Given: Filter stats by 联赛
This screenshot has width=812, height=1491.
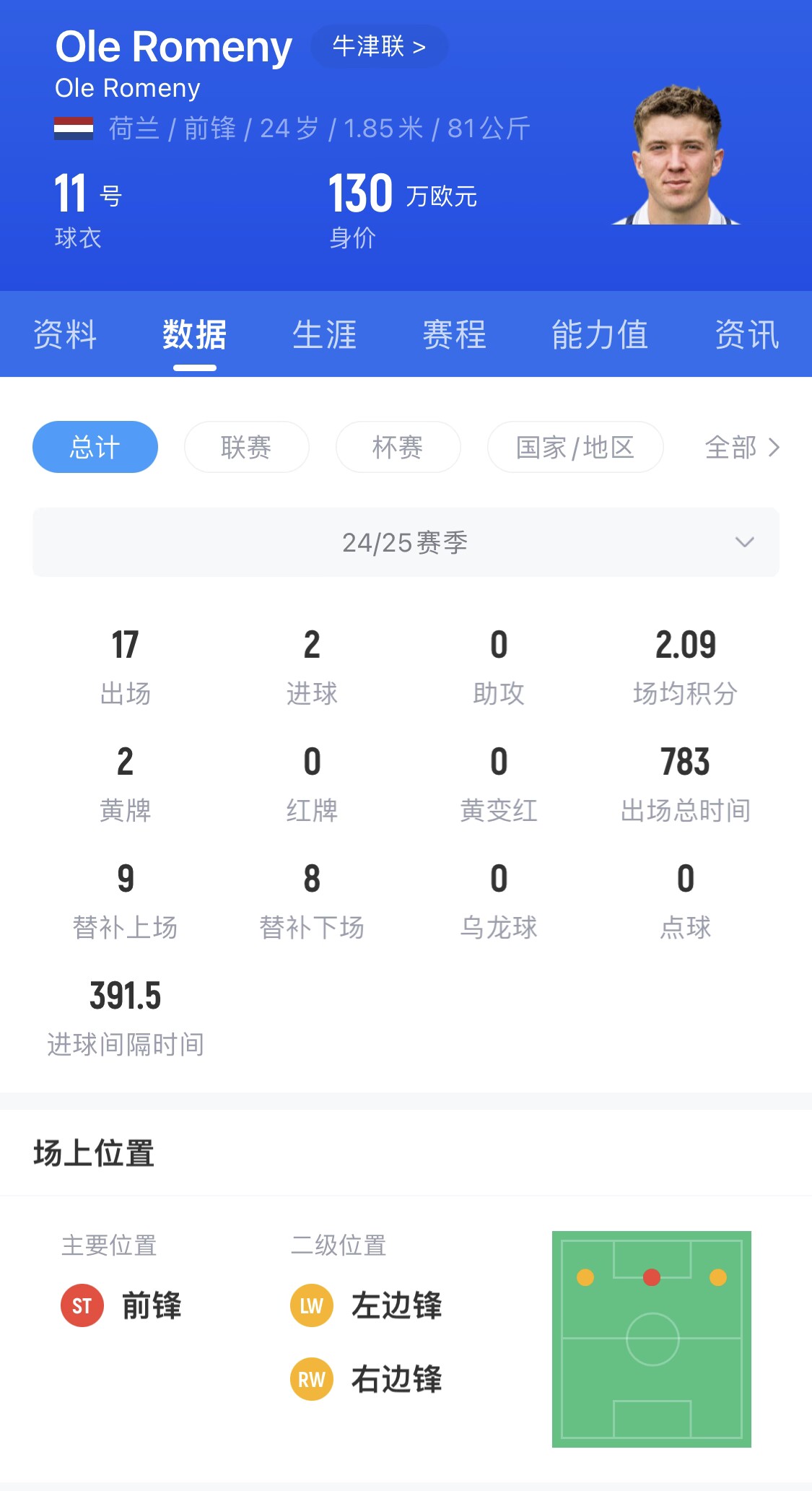Looking at the screenshot, I should pos(246,447).
